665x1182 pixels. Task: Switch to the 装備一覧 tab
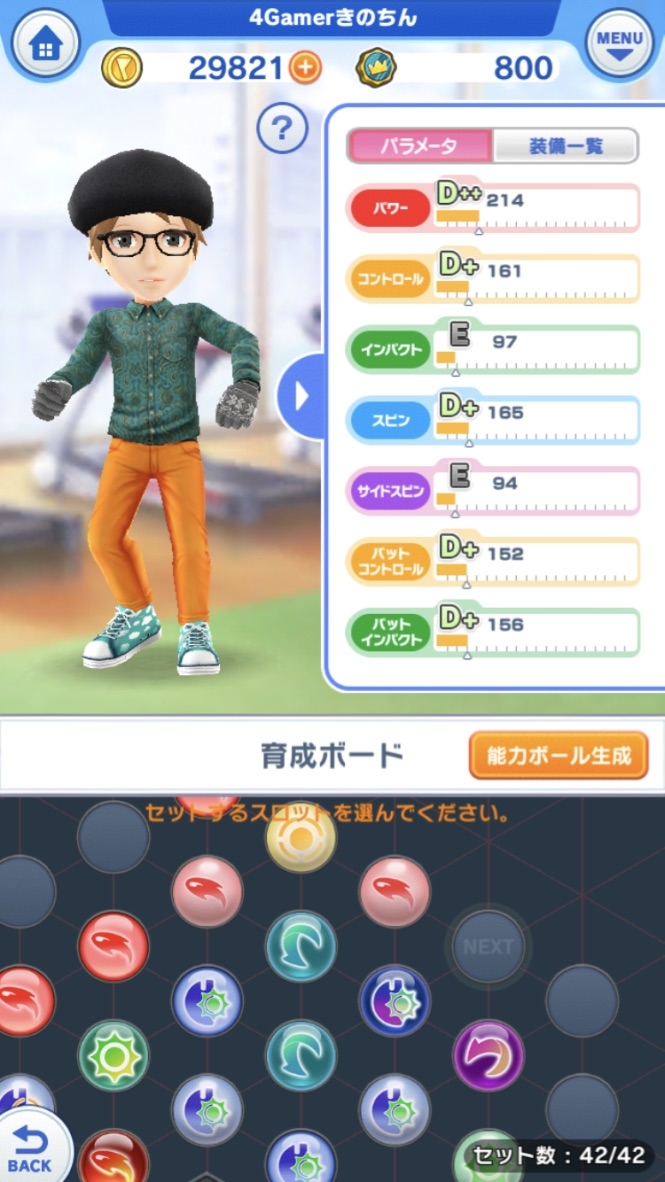click(x=565, y=146)
